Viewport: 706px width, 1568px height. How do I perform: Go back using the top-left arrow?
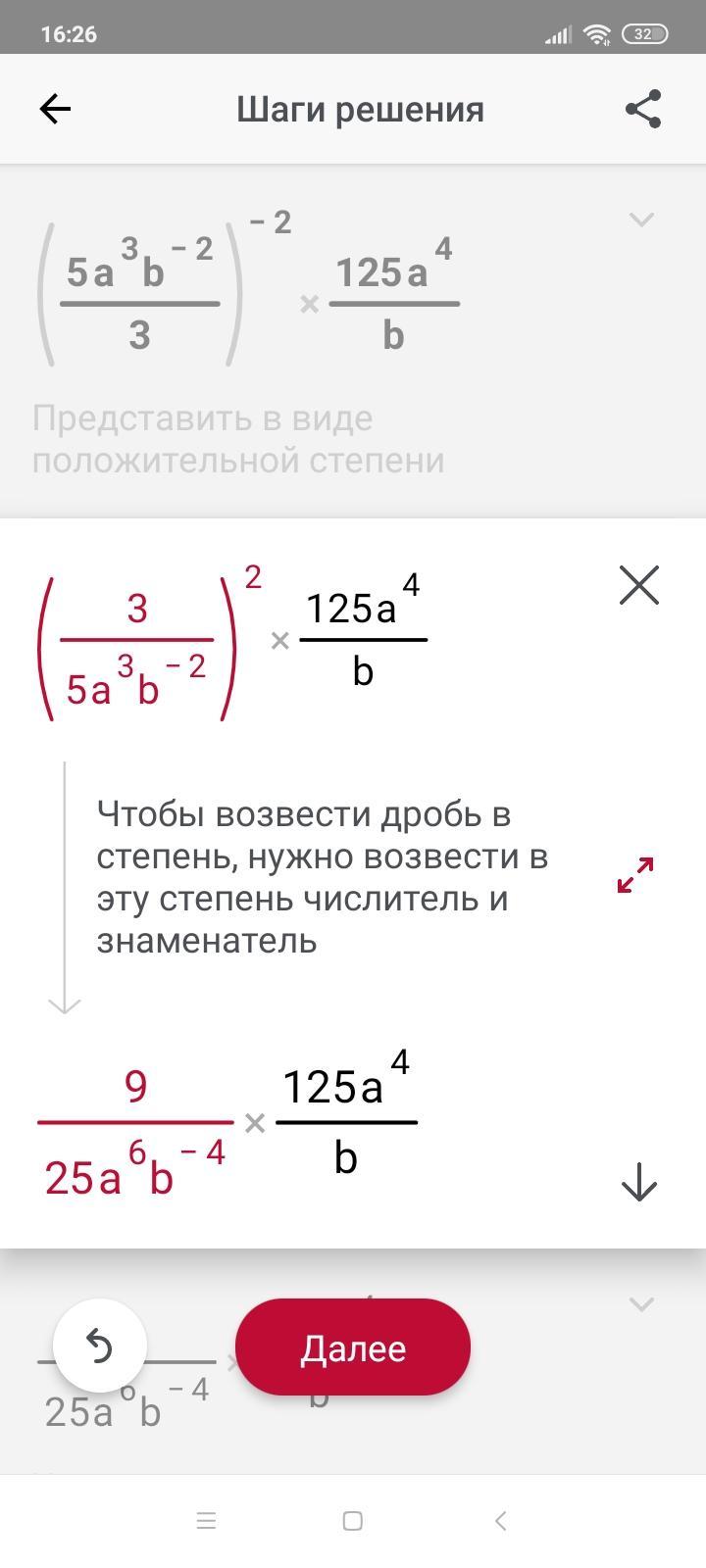point(55,109)
